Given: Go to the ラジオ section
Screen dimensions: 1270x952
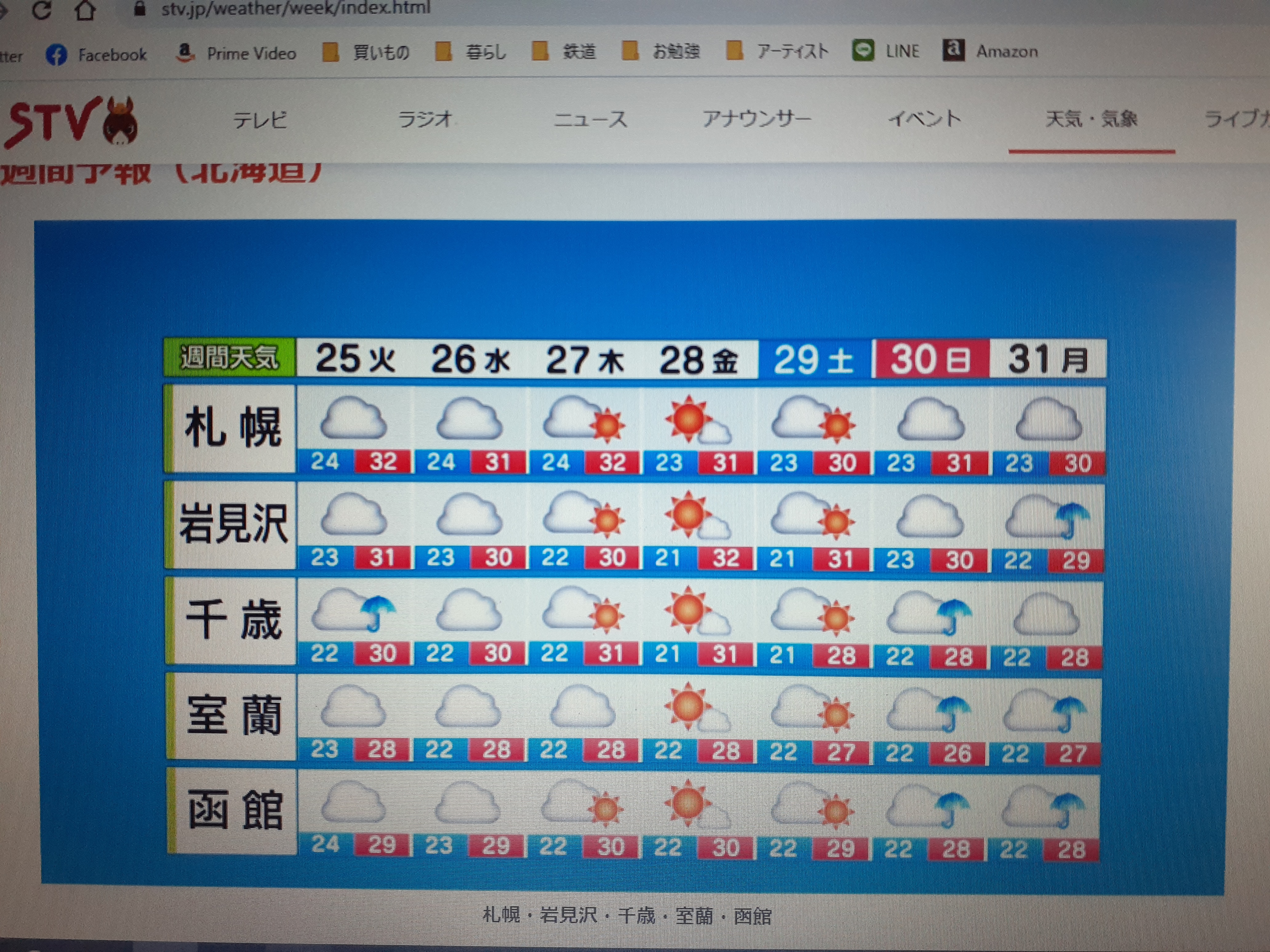Looking at the screenshot, I should 425,119.
